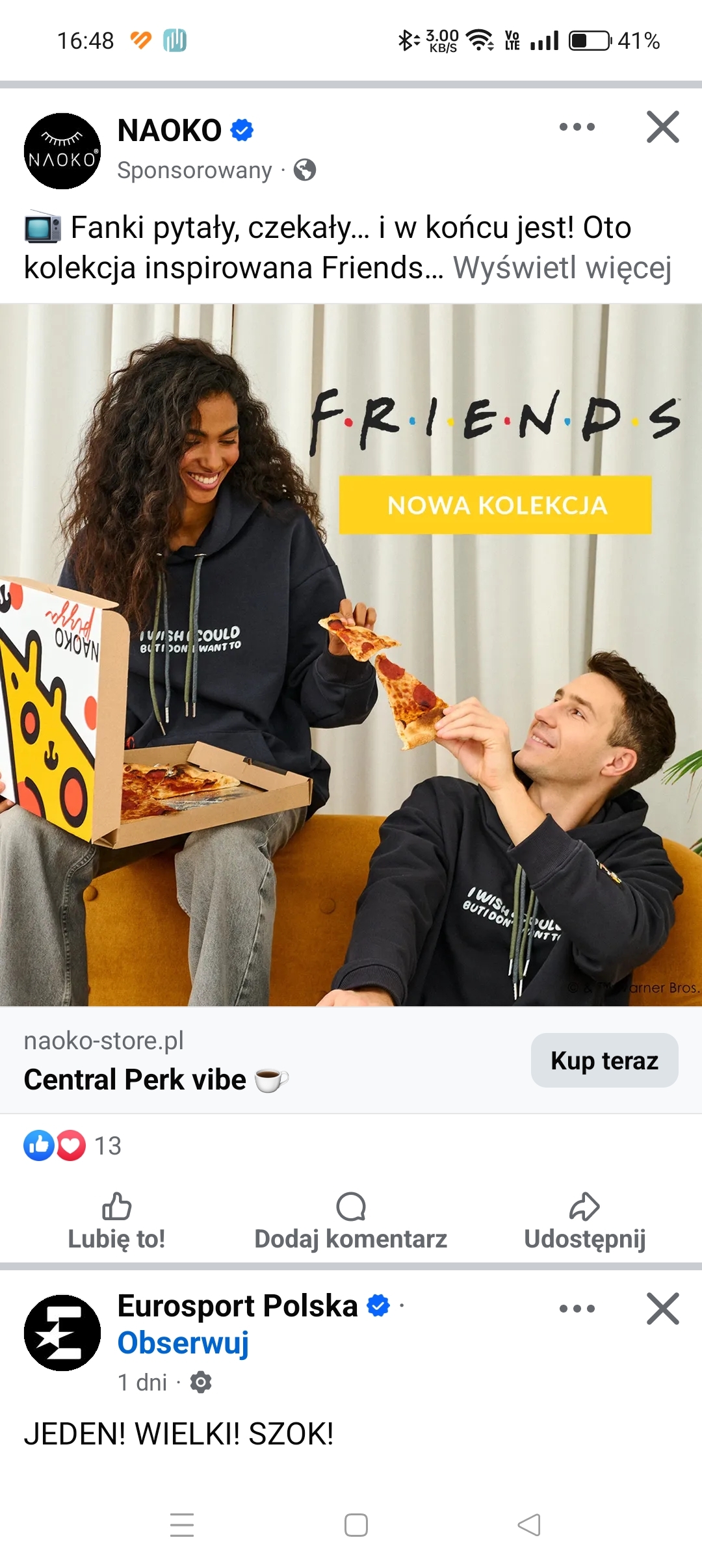Open Eurosport Polska page name
Image resolution: width=702 pixels, height=1568 pixels.
point(237,1305)
